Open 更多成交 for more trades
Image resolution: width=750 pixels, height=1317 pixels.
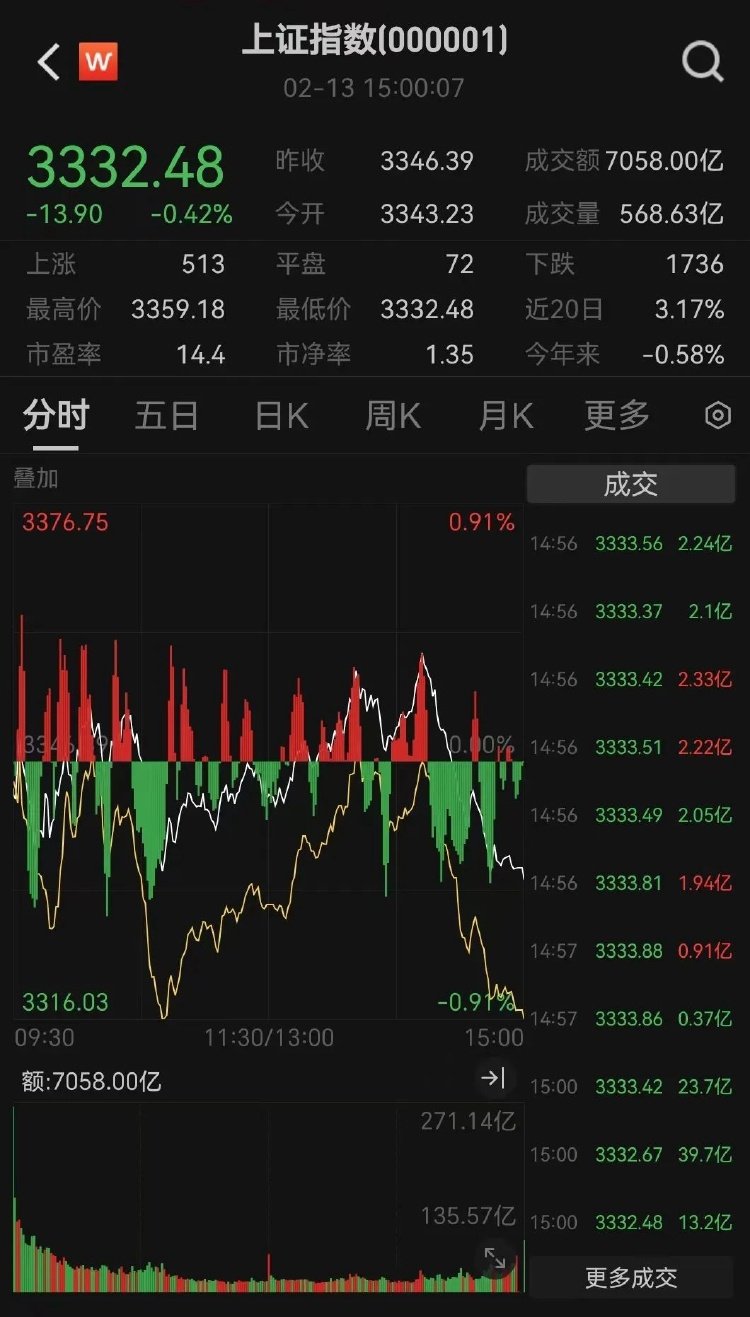[x=630, y=1277]
